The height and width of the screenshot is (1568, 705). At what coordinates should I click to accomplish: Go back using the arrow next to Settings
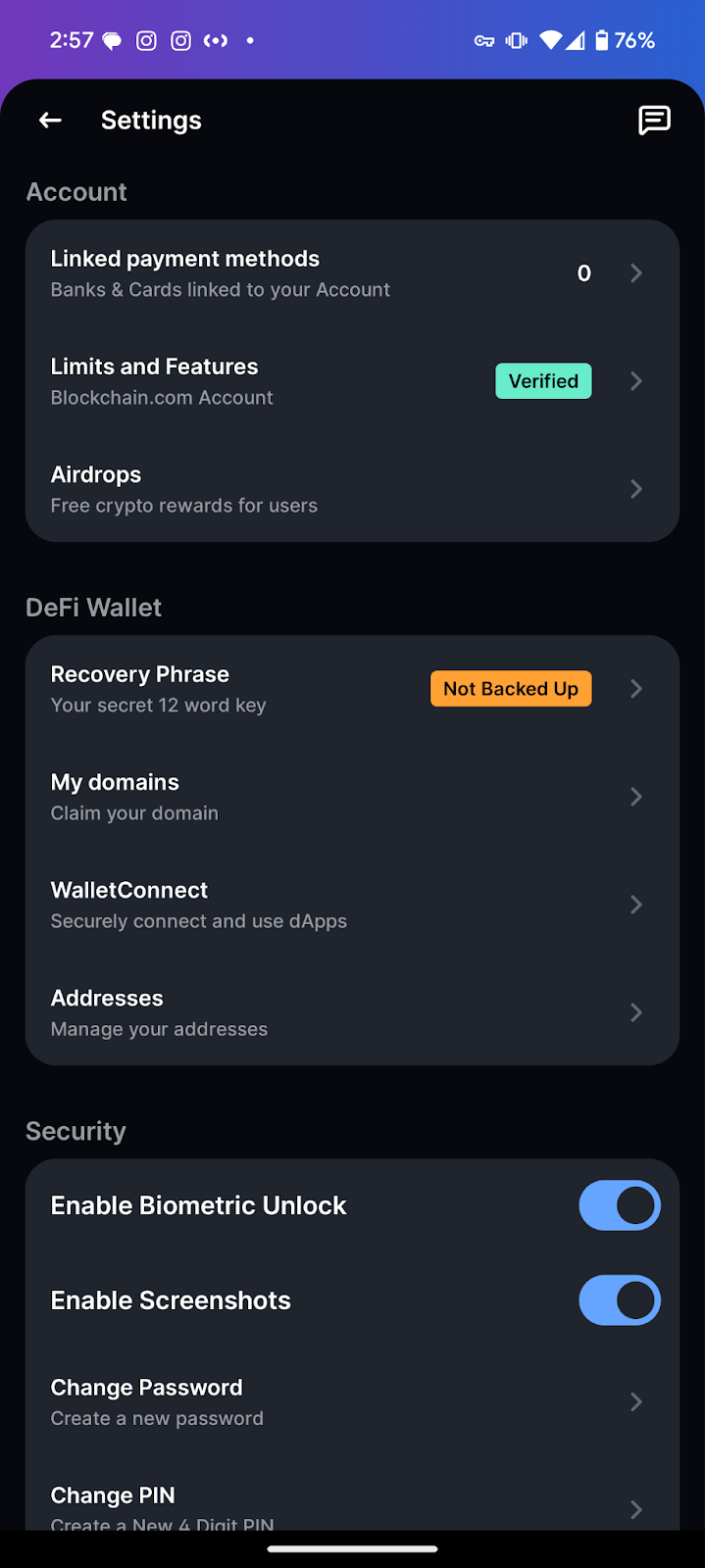tap(50, 120)
